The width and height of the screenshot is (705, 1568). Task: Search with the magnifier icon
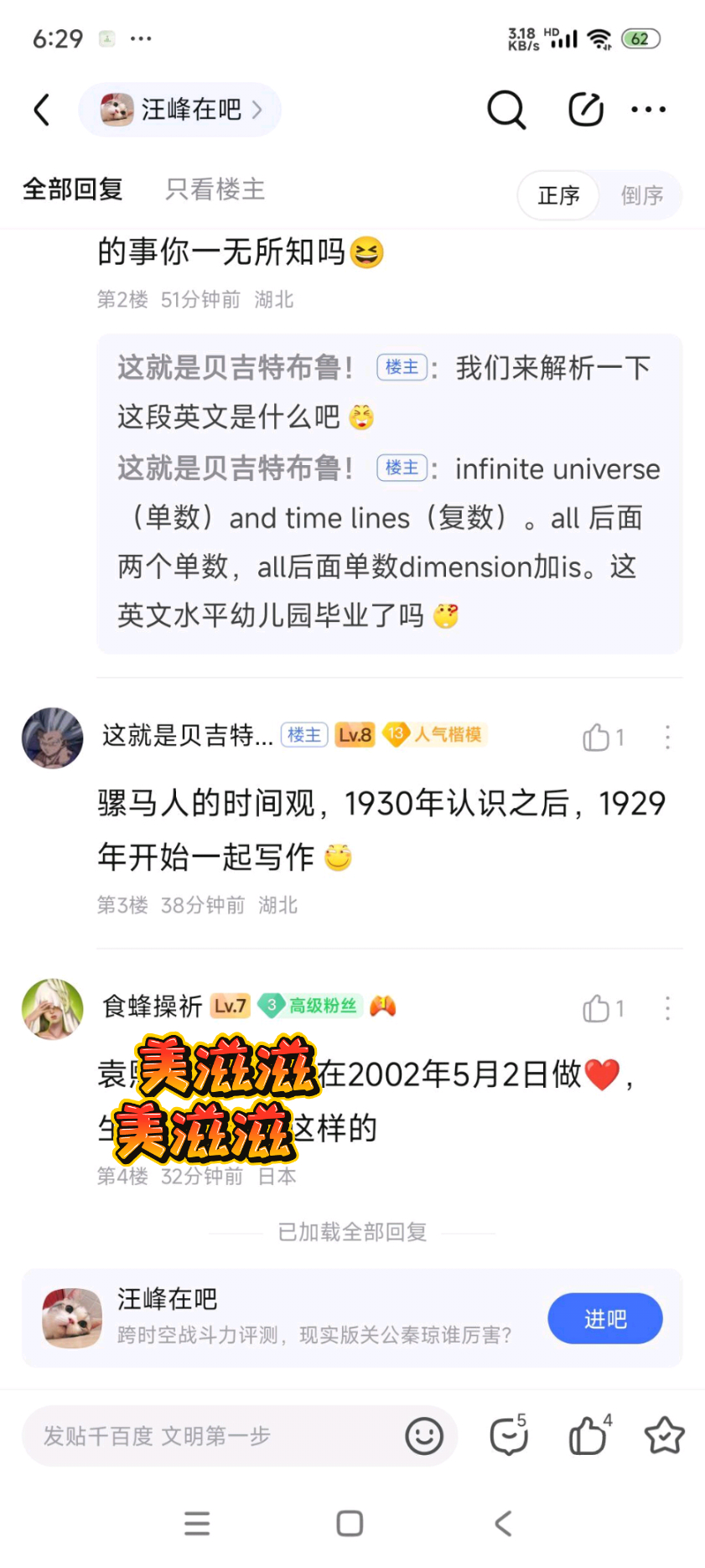(x=505, y=110)
